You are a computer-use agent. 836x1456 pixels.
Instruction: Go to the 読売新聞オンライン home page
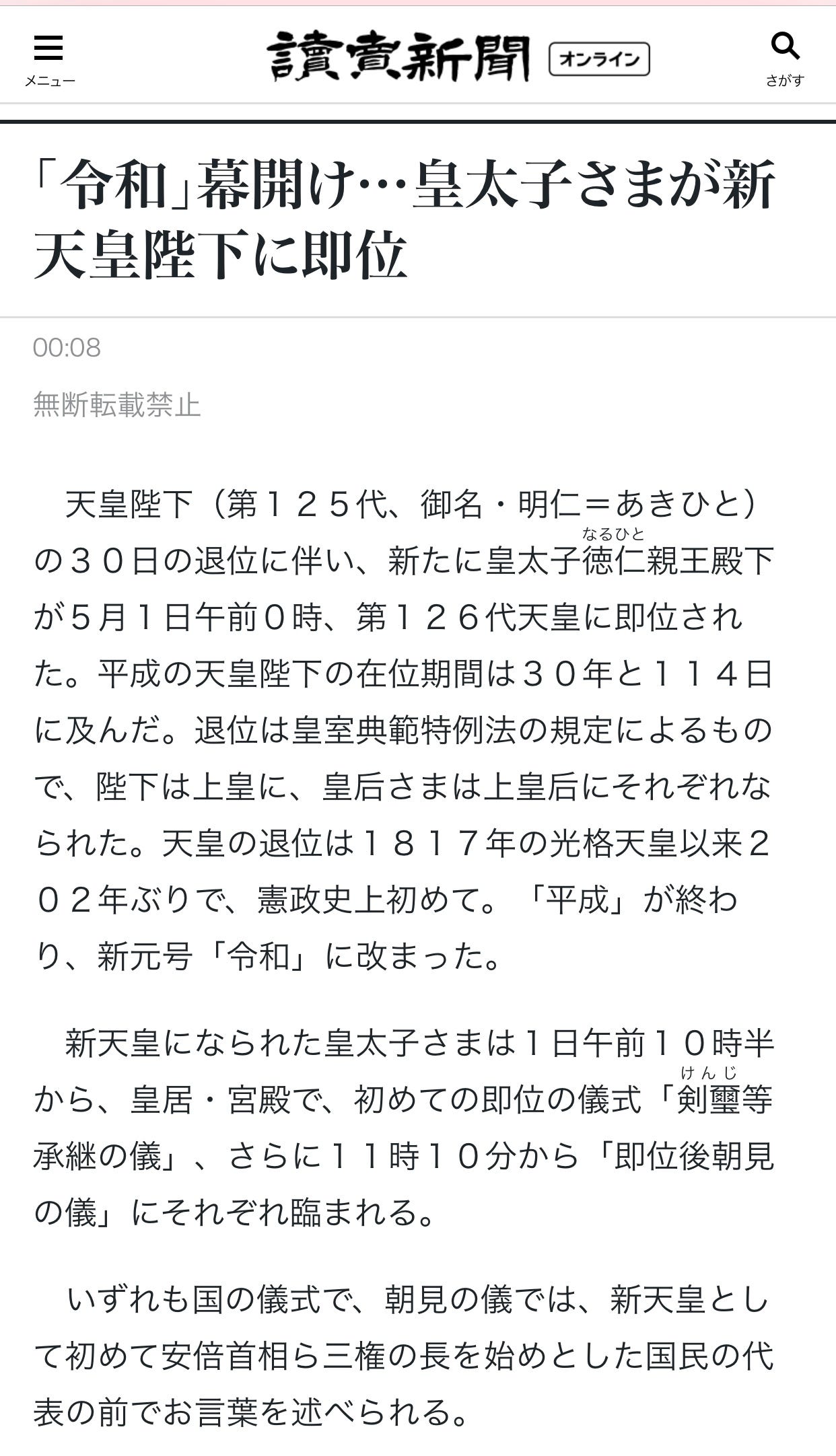point(458,57)
